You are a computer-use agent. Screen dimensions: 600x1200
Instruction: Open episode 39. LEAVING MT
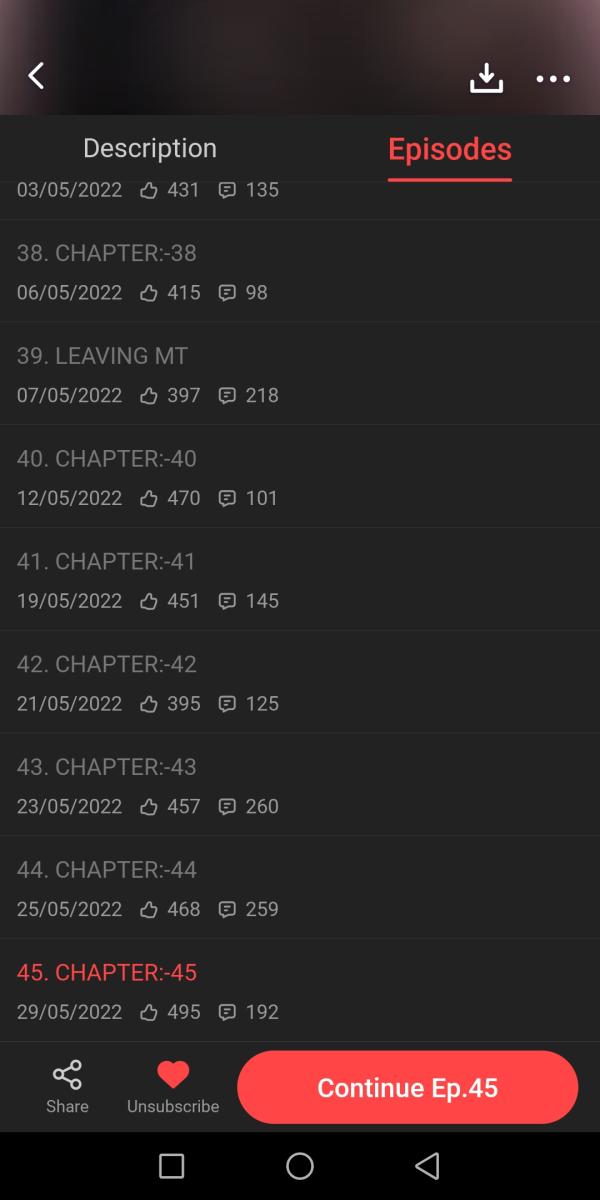tap(300, 375)
